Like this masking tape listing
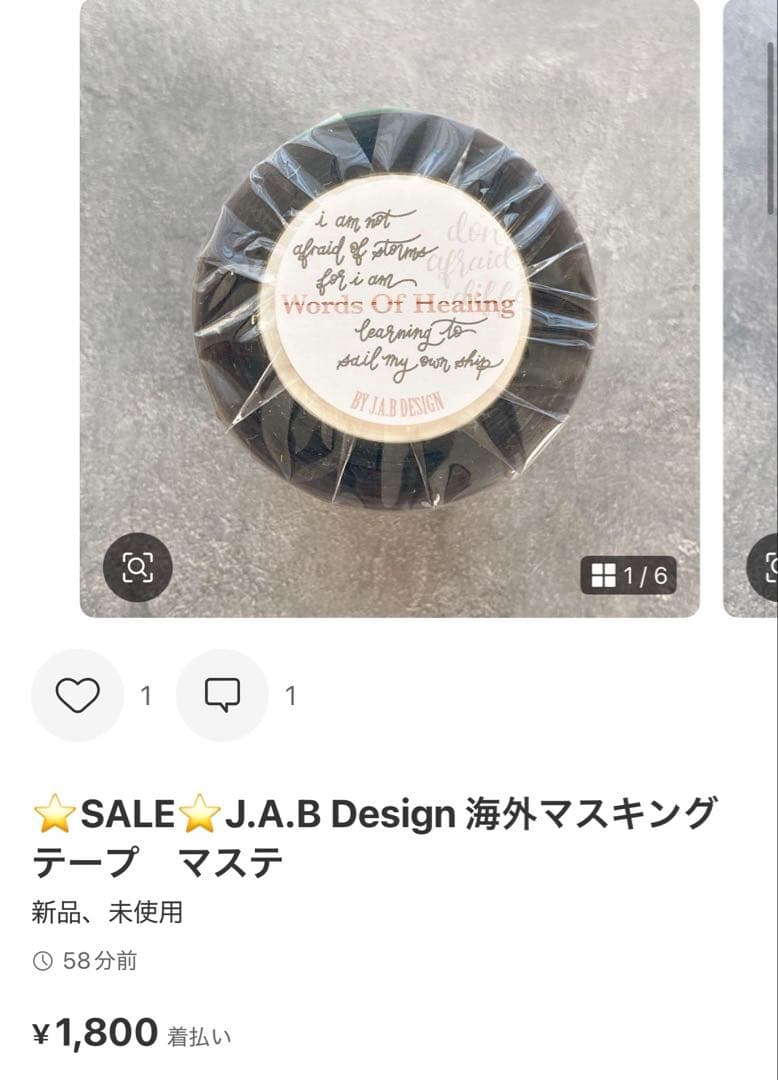The image size is (778, 1080). [x=77, y=695]
